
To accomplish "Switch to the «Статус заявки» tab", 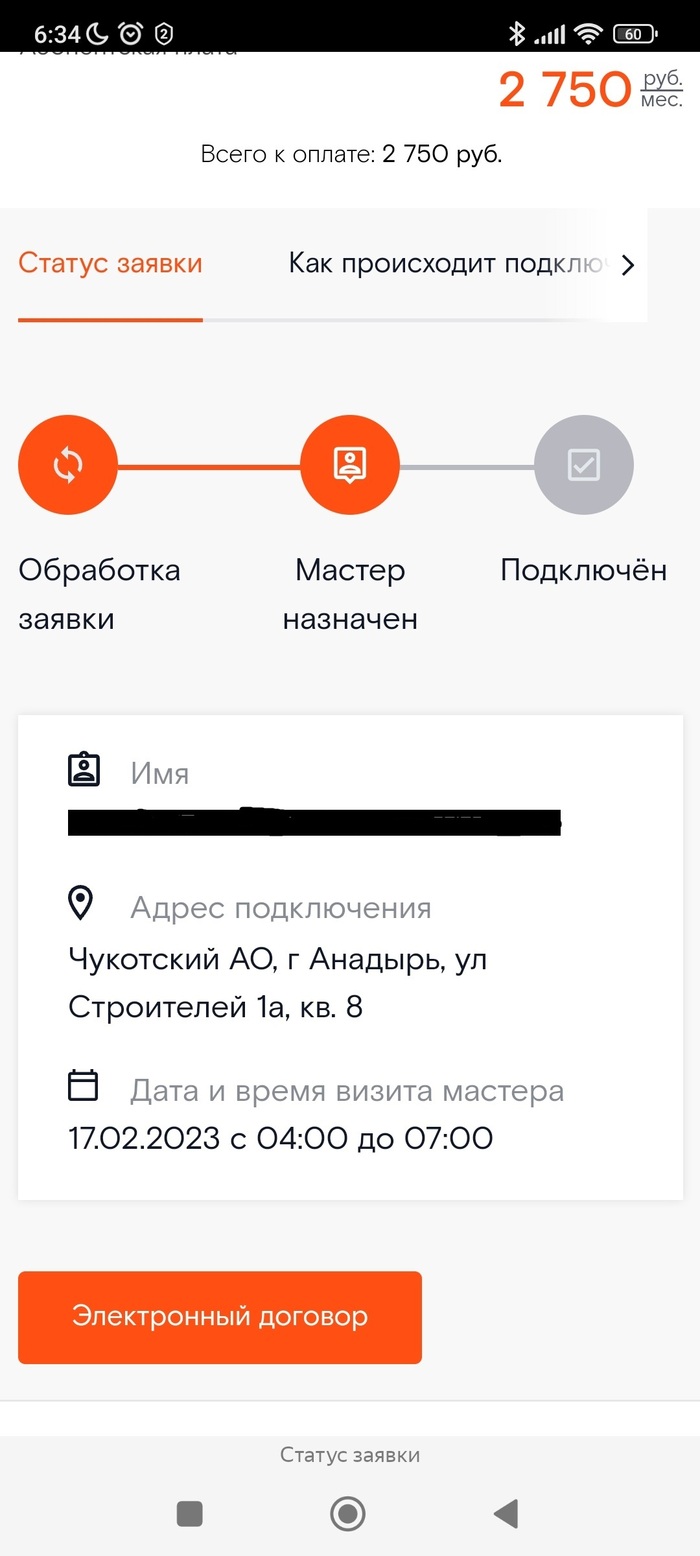I will point(110,264).
